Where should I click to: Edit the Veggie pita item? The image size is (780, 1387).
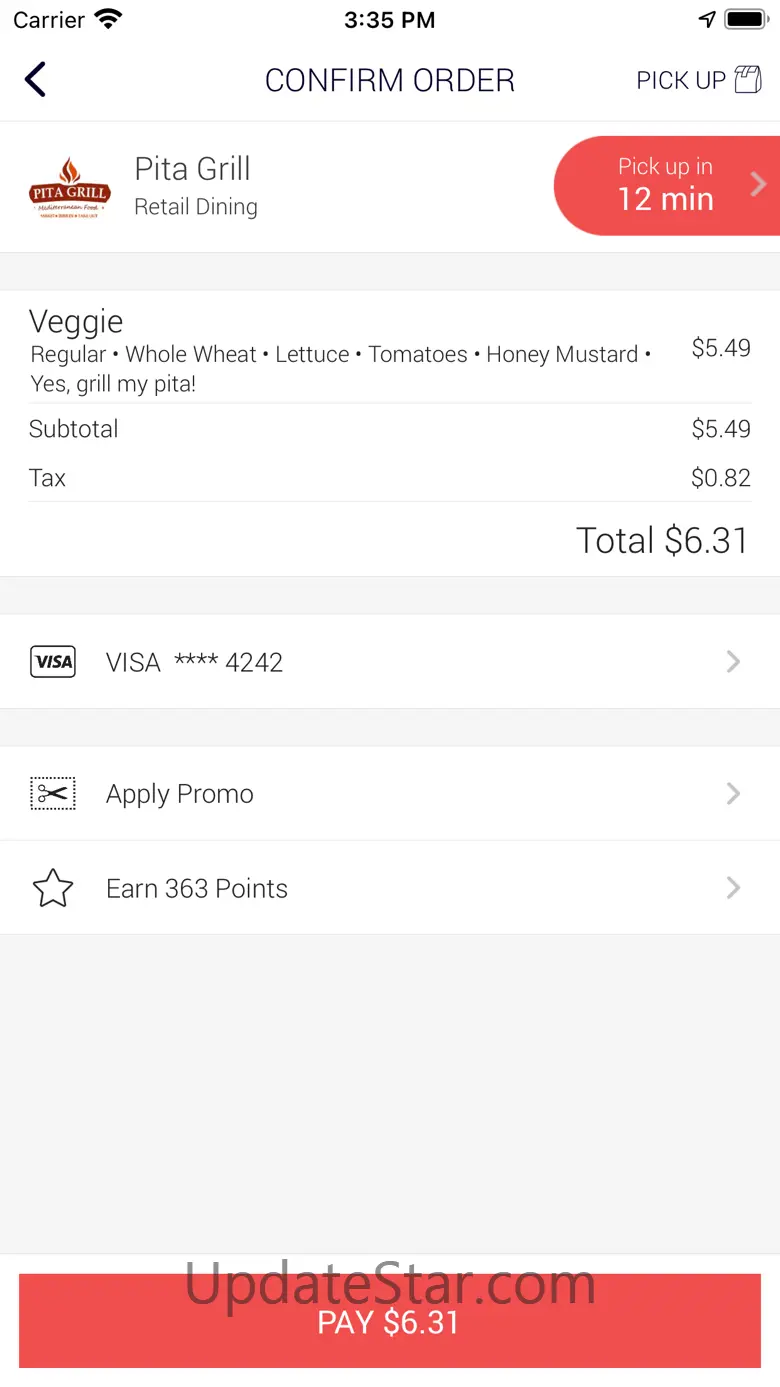[x=340, y=348]
